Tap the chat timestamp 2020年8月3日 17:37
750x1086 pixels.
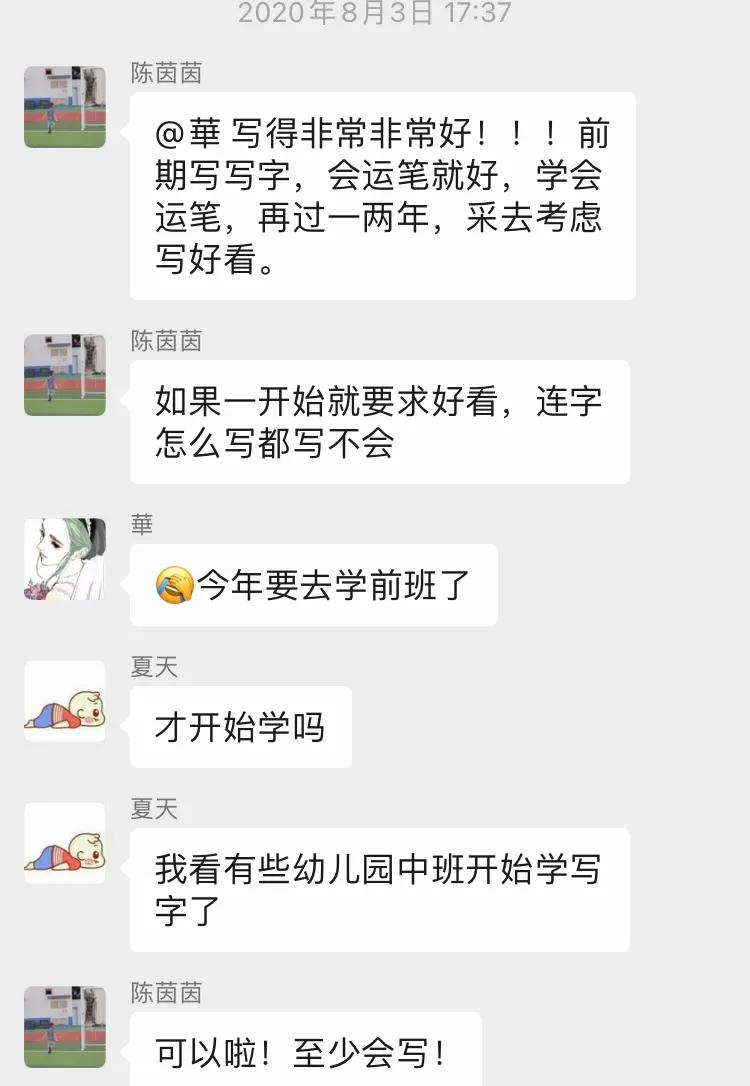coord(375,15)
